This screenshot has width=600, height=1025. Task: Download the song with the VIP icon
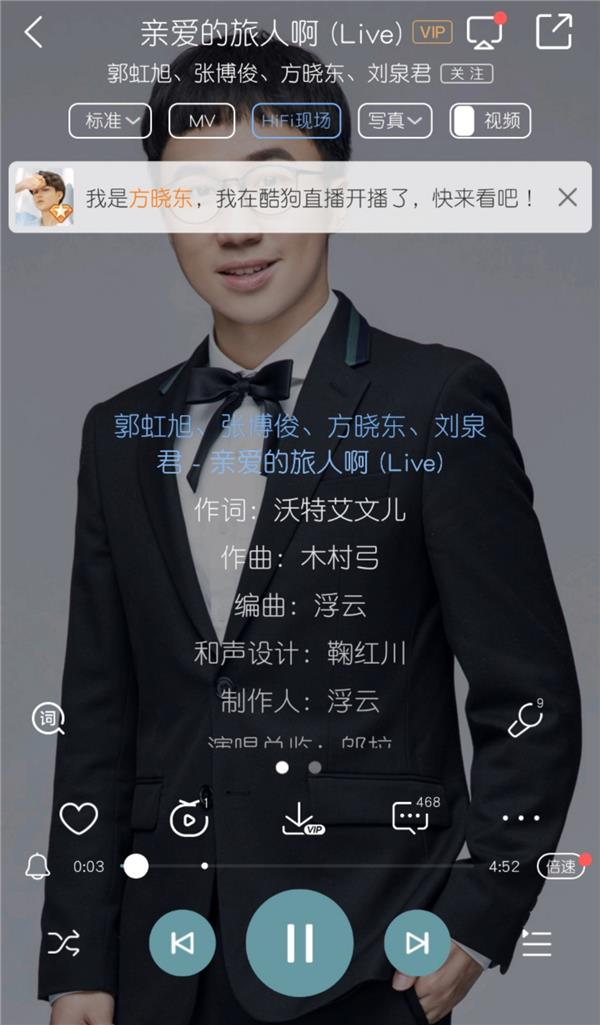click(300, 819)
